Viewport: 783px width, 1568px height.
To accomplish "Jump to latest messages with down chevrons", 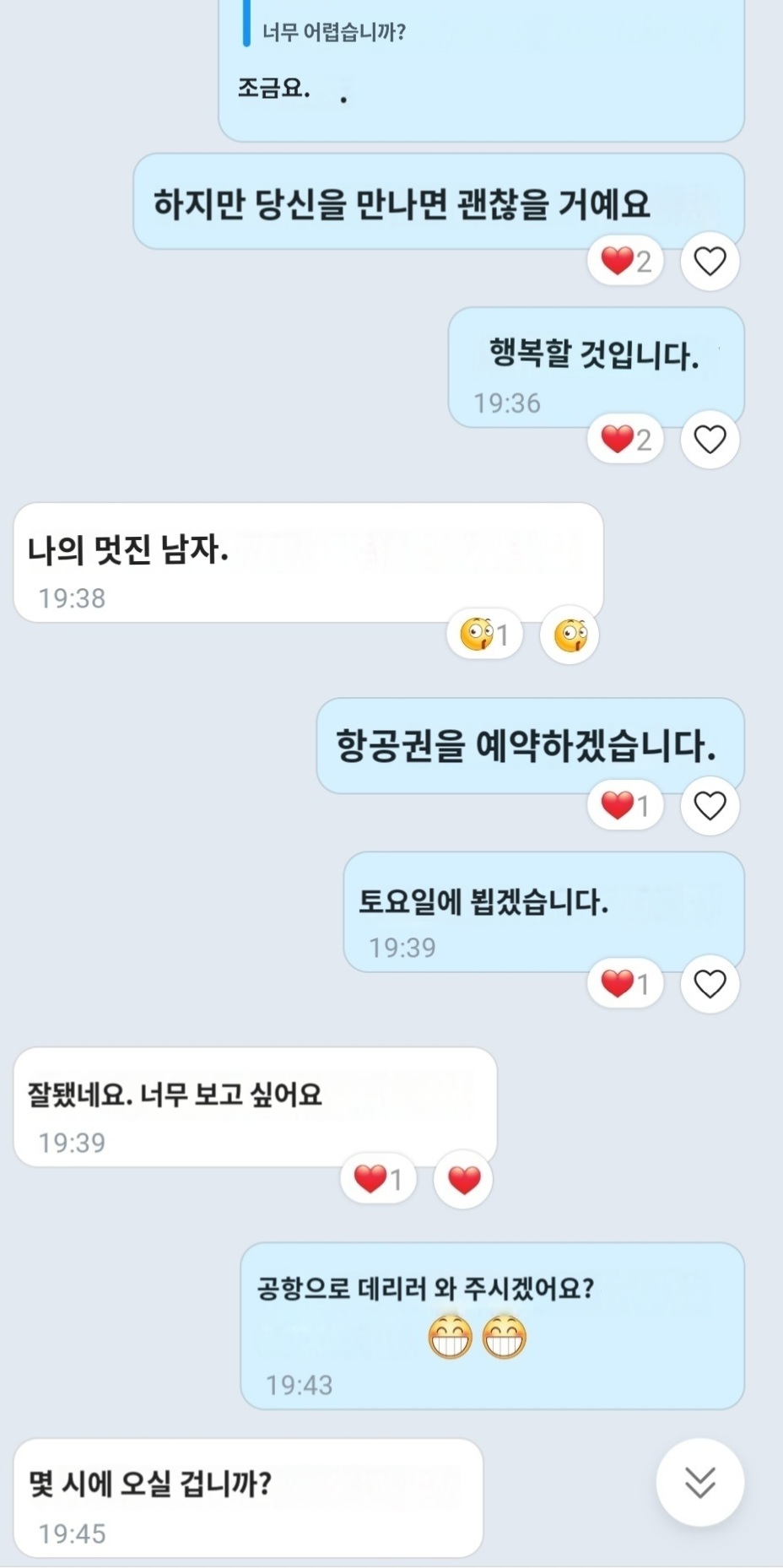I will click(x=699, y=1482).
